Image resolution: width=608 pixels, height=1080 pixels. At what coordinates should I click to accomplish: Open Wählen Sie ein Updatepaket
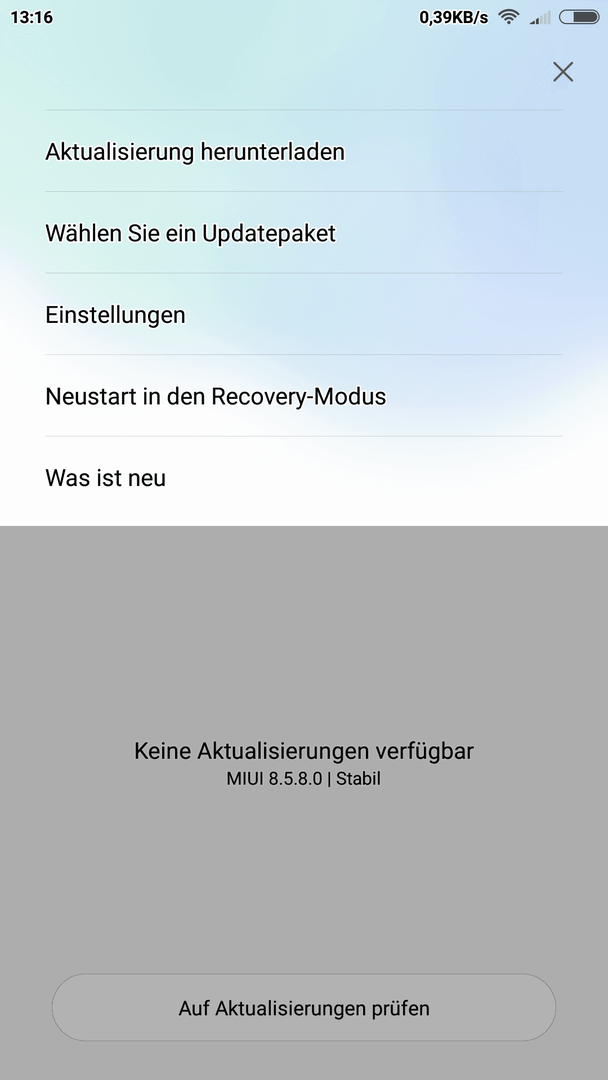coord(190,234)
